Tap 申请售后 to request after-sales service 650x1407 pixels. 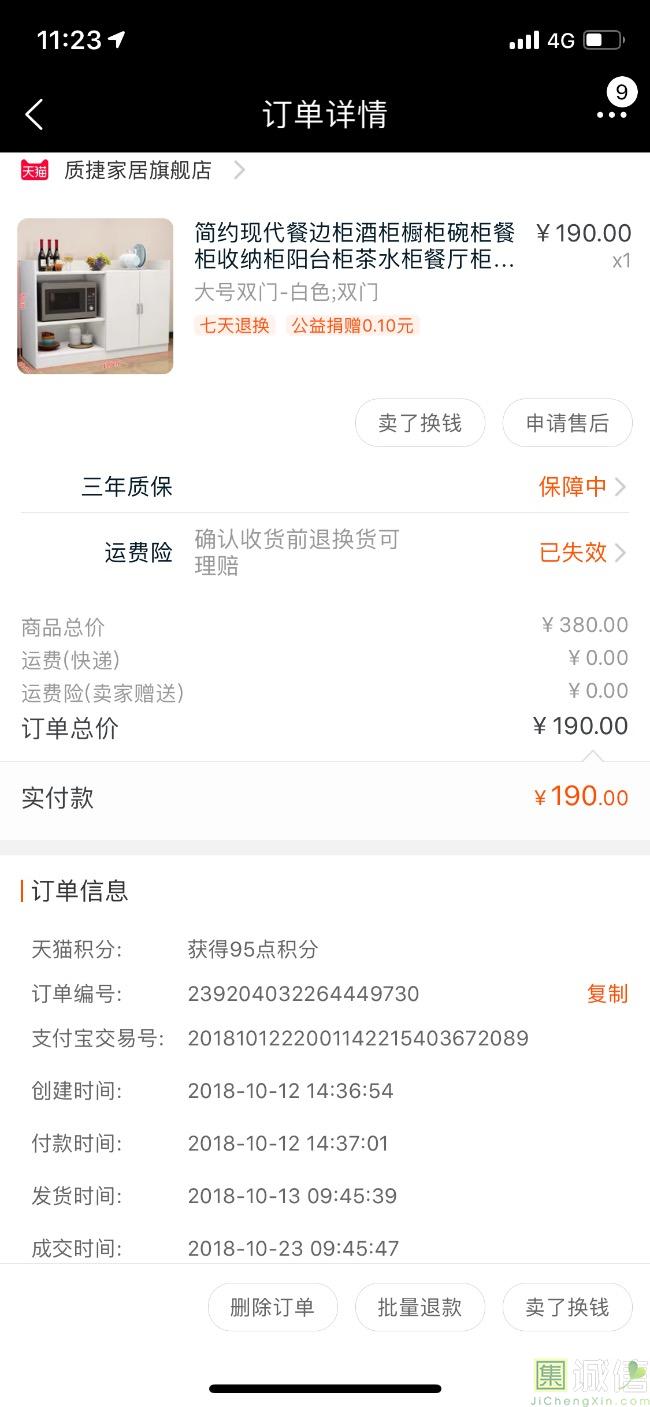567,423
